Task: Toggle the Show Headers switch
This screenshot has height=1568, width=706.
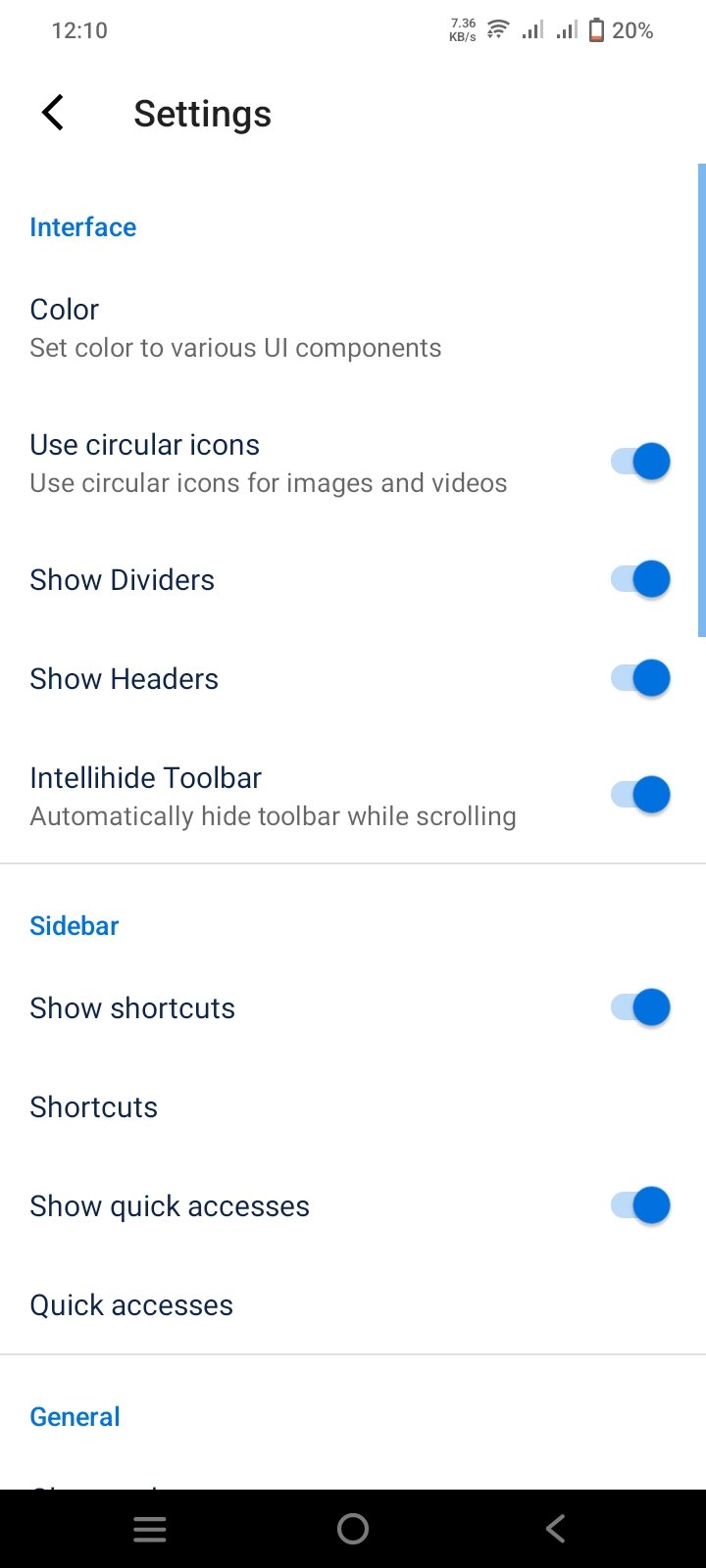Action: coord(640,678)
